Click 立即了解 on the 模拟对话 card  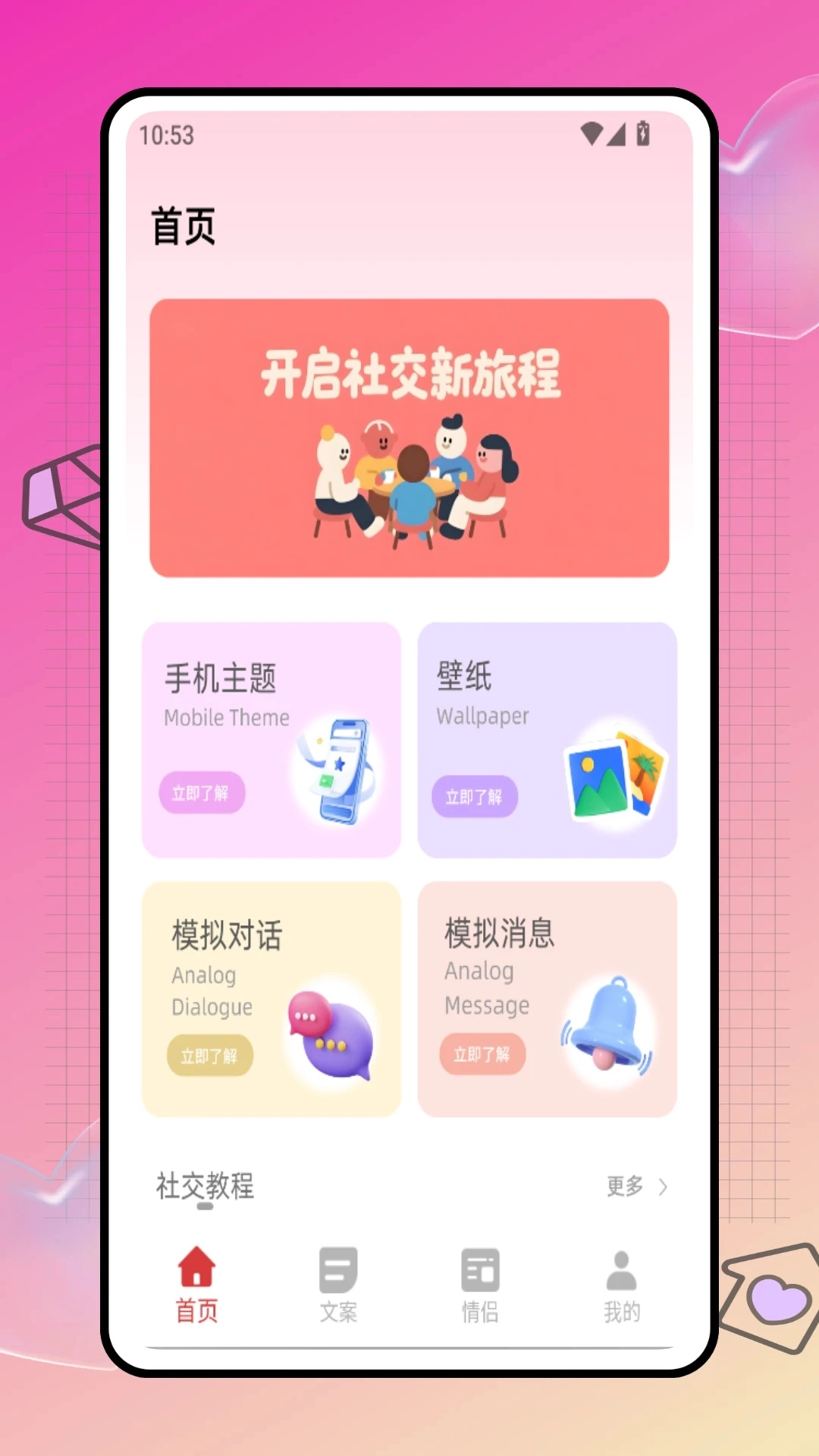pyautogui.click(x=210, y=1056)
